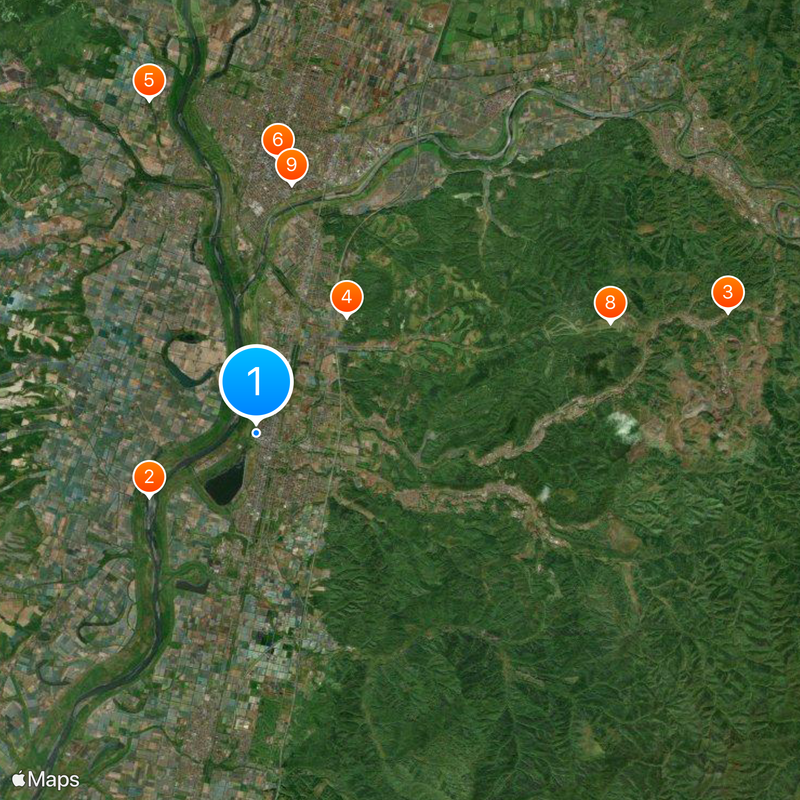The height and width of the screenshot is (800, 800).
Task: Select map pin number 4
Action: pyautogui.click(x=346, y=297)
